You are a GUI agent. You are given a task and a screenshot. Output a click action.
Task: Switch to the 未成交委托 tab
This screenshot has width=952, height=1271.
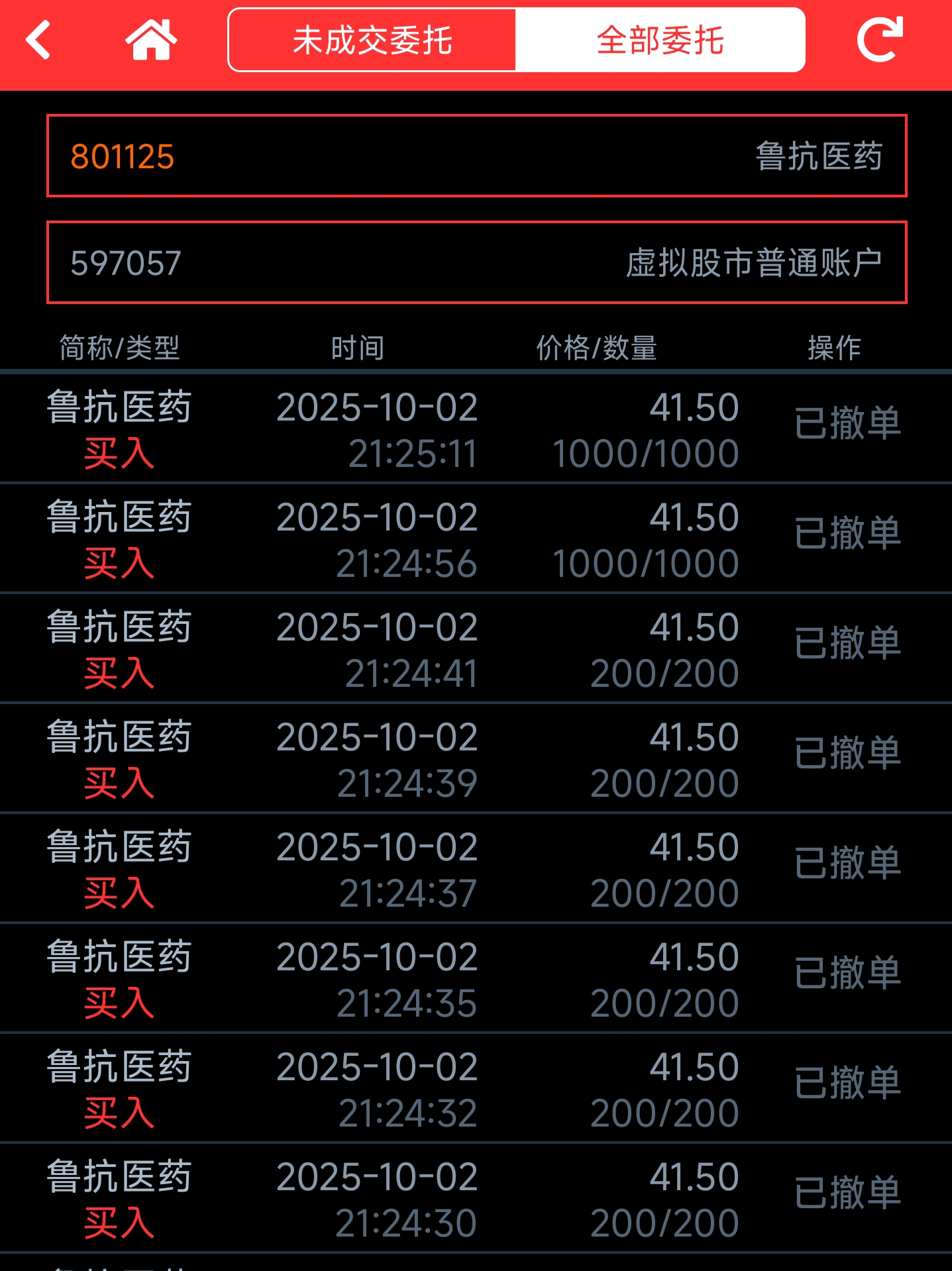(x=372, y=40)
